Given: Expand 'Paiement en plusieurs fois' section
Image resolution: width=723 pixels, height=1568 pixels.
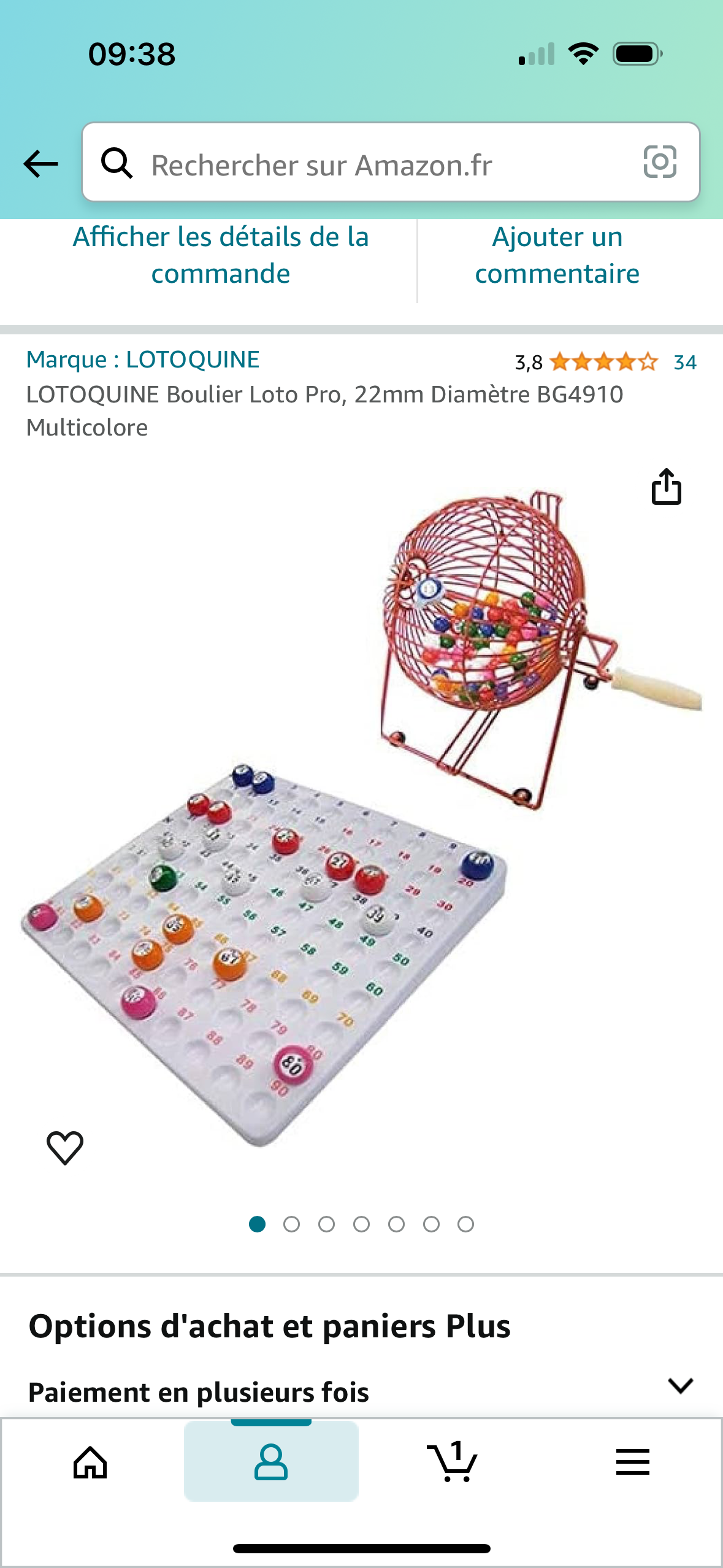Looking at the screenshot, I should (x=680, y=1386).
